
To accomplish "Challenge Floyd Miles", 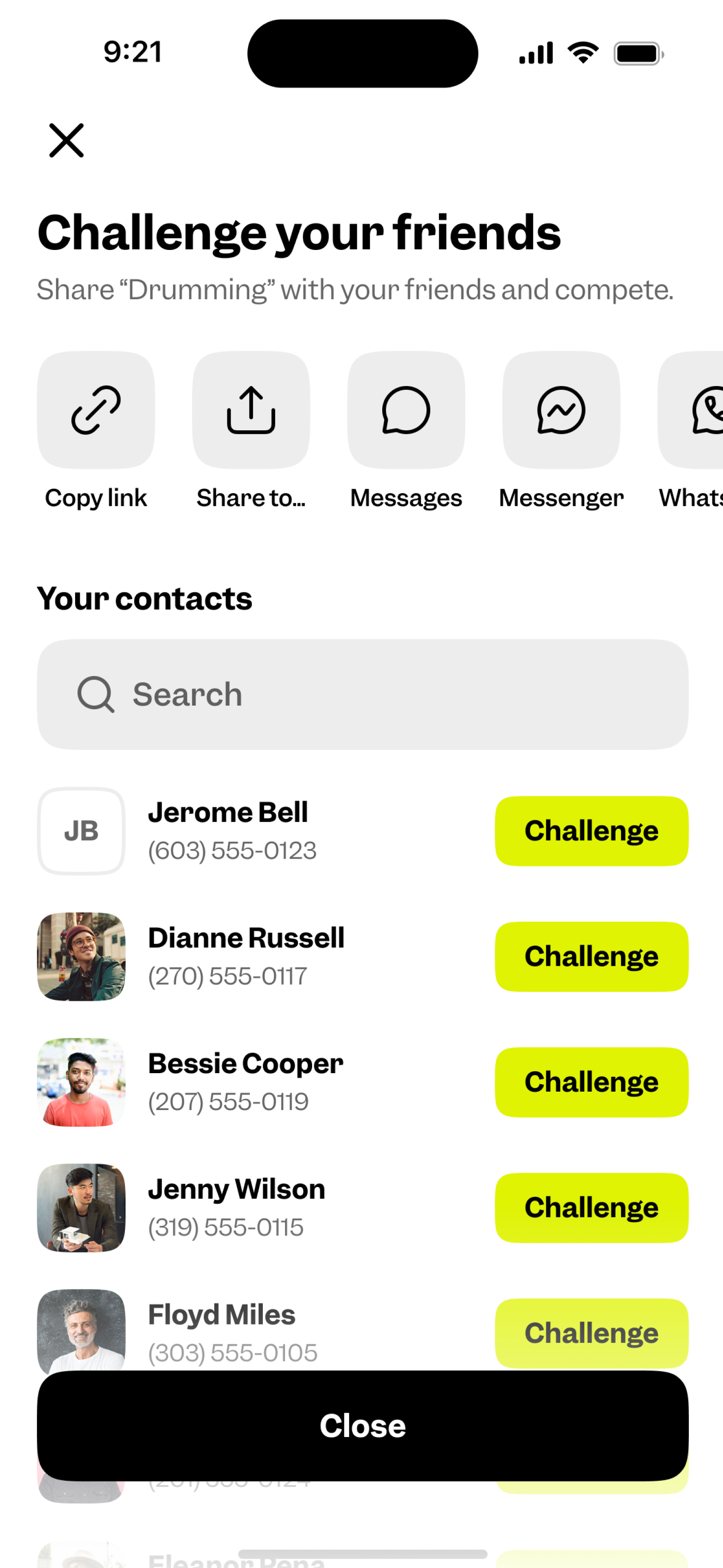I will click(x=591, y=1332).
